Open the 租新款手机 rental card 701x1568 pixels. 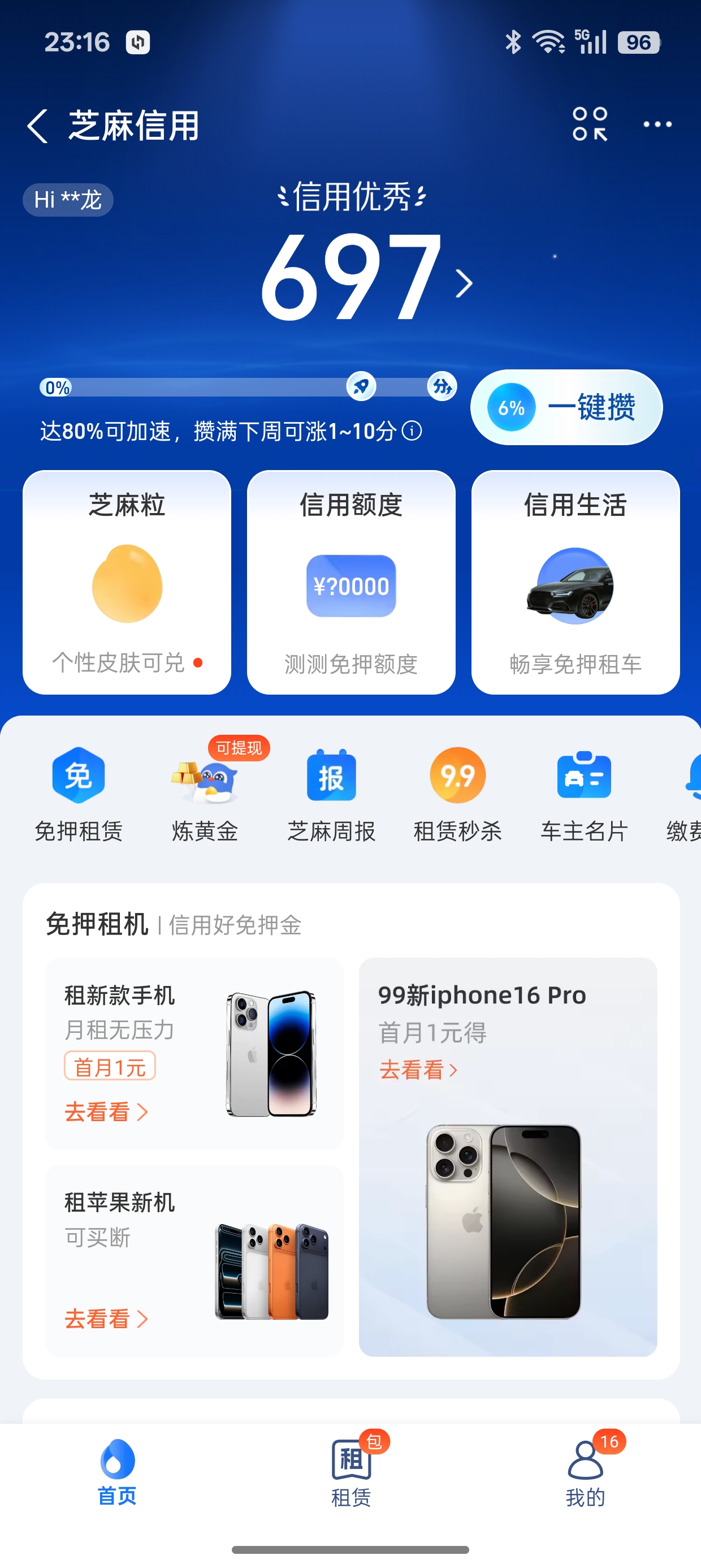point(194,1054)
